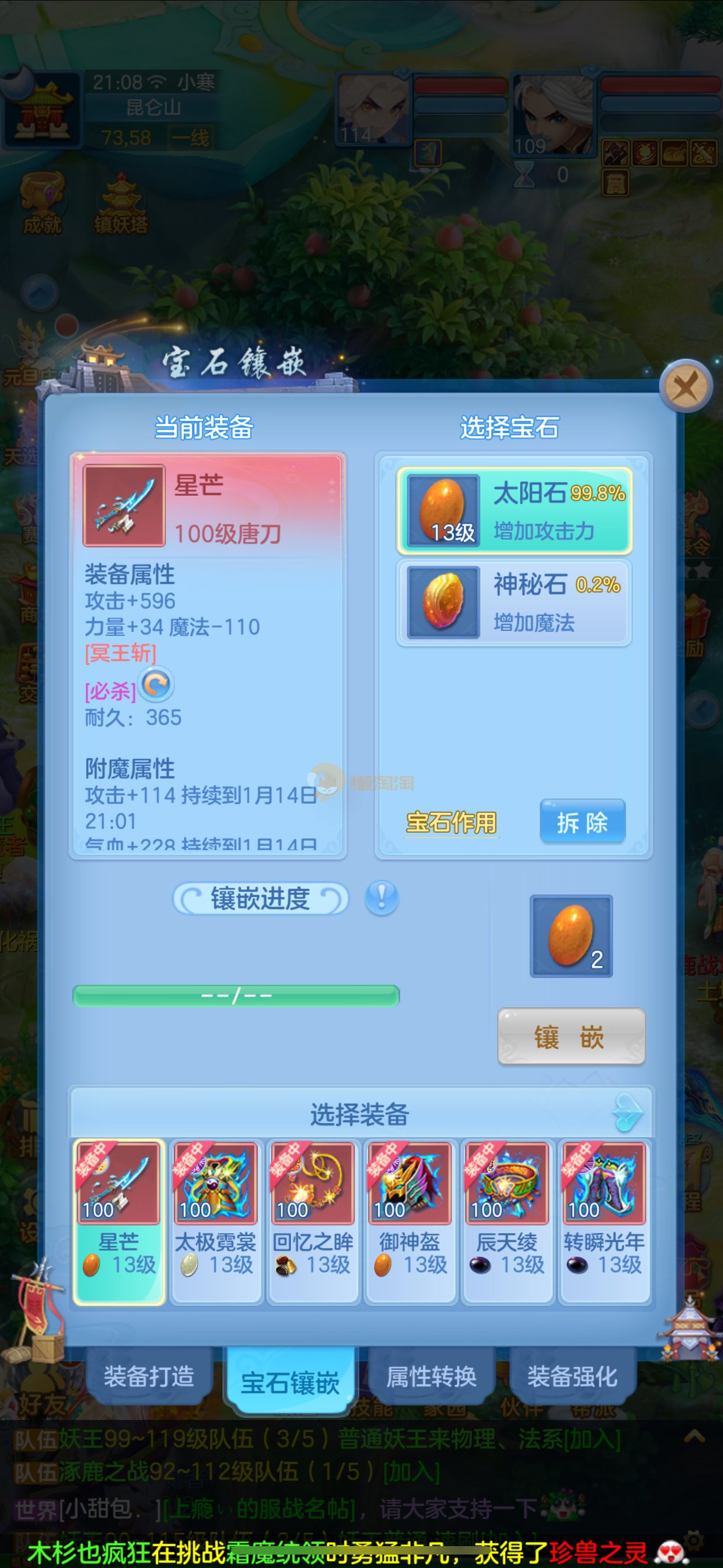Open the 宝石作用 link
The width and height of the screenshot is (723, 1568).
point(451,822)
